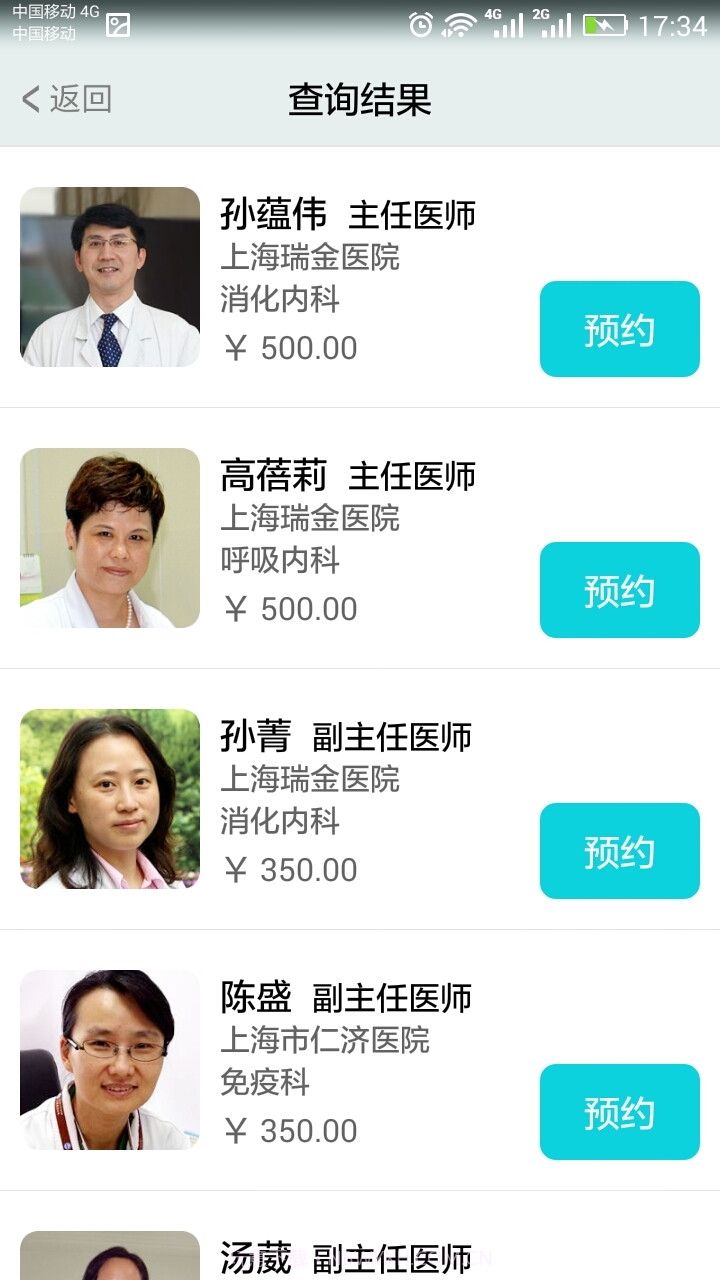The image size is (720, 1280).
Task: Book an appointment with 高蓓莉
Action: (619, 590)
